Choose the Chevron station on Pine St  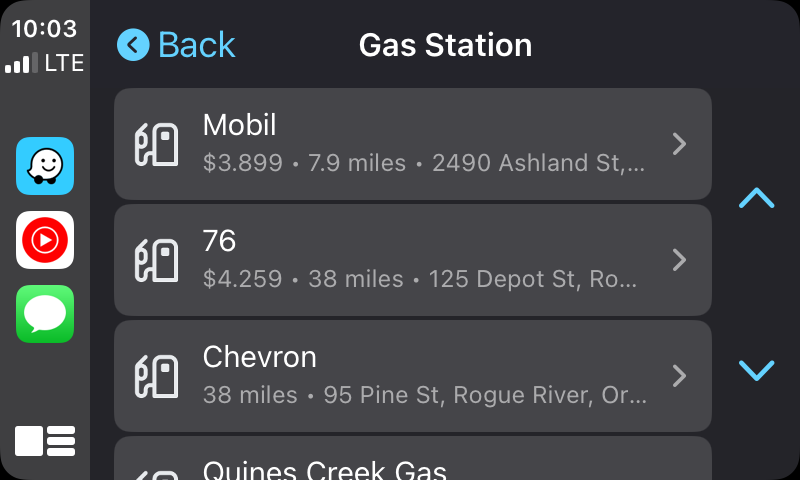[x=412, y=376]
